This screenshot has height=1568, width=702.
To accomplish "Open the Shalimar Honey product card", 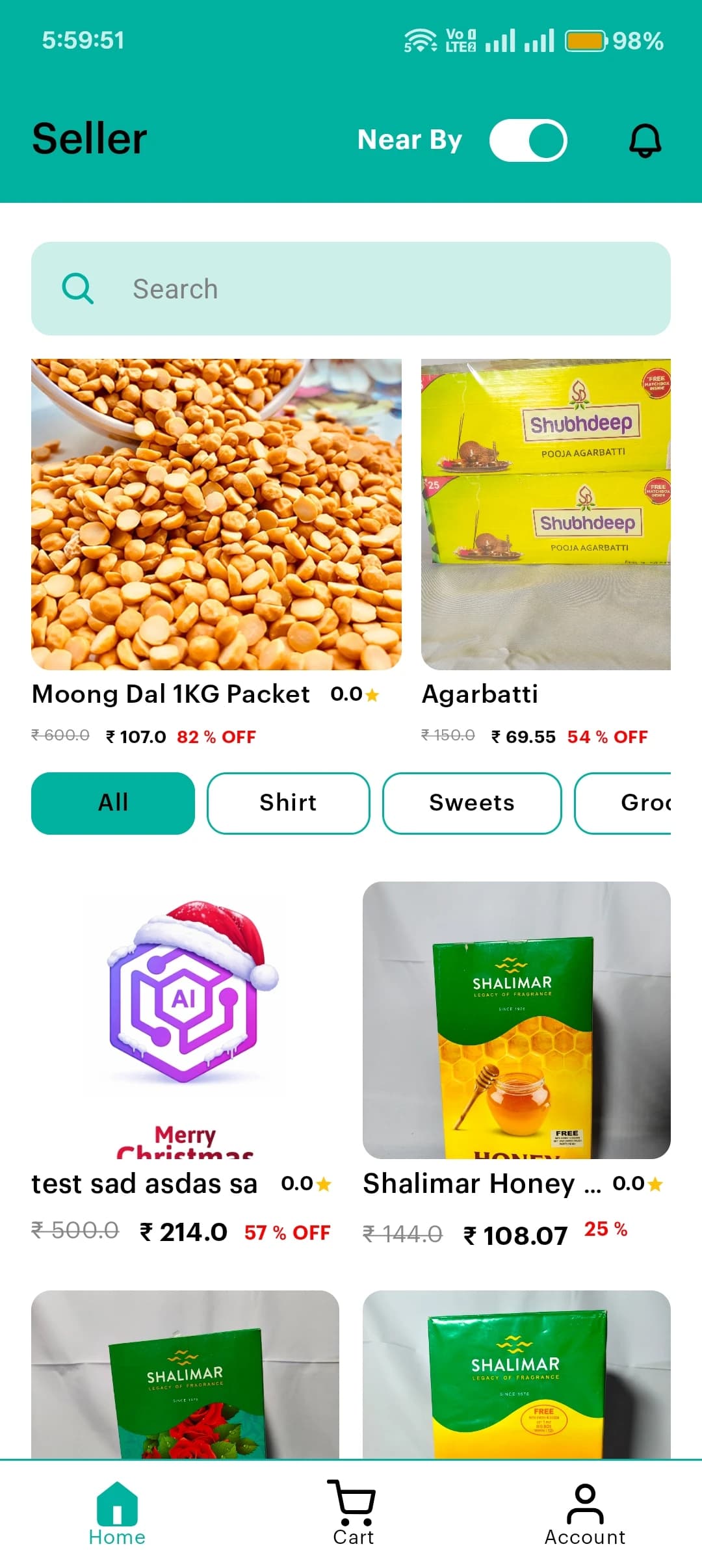I will (516, 1021).
